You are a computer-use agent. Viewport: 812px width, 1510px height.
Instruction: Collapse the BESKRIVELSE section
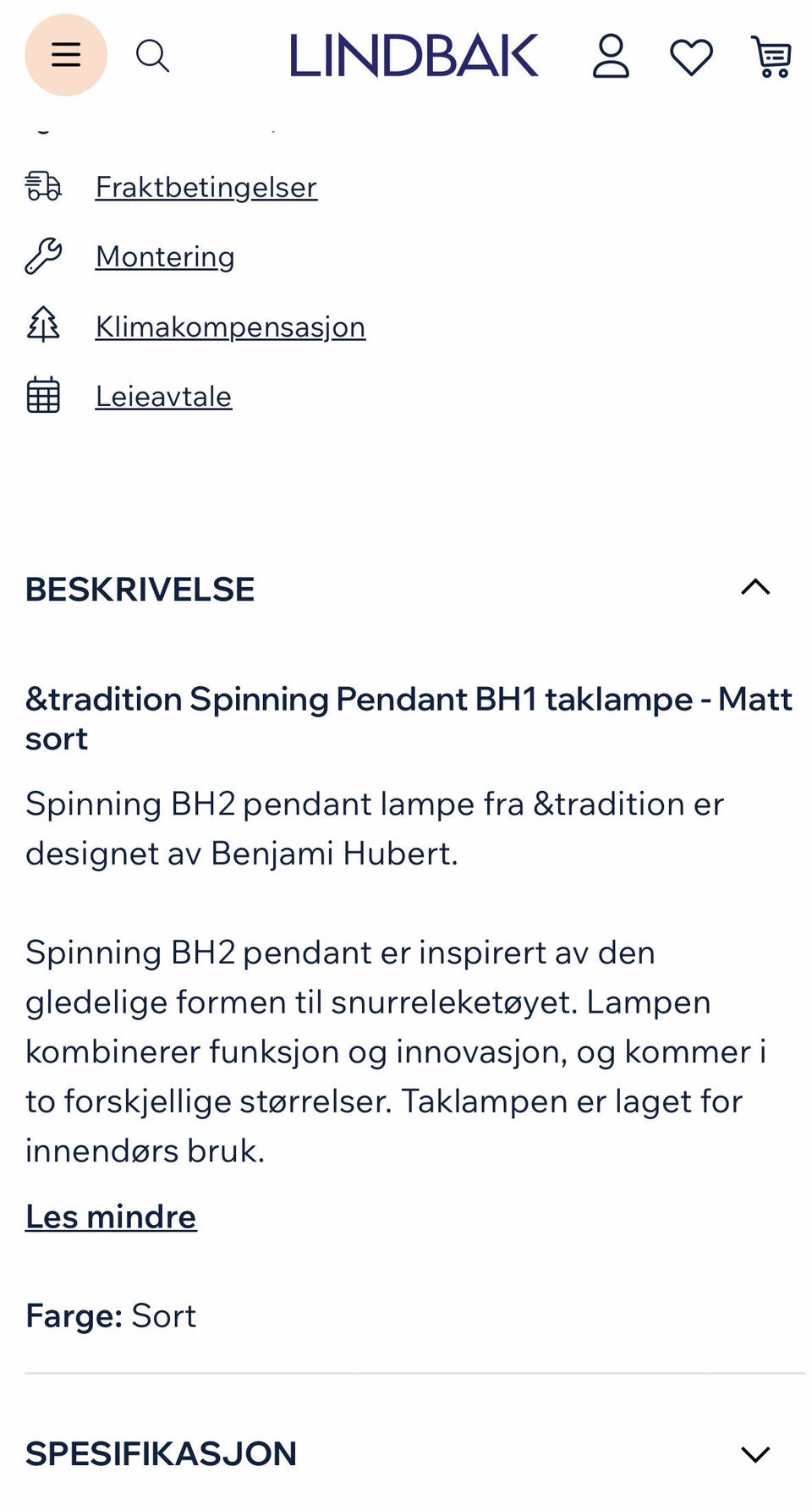point(140,590)
